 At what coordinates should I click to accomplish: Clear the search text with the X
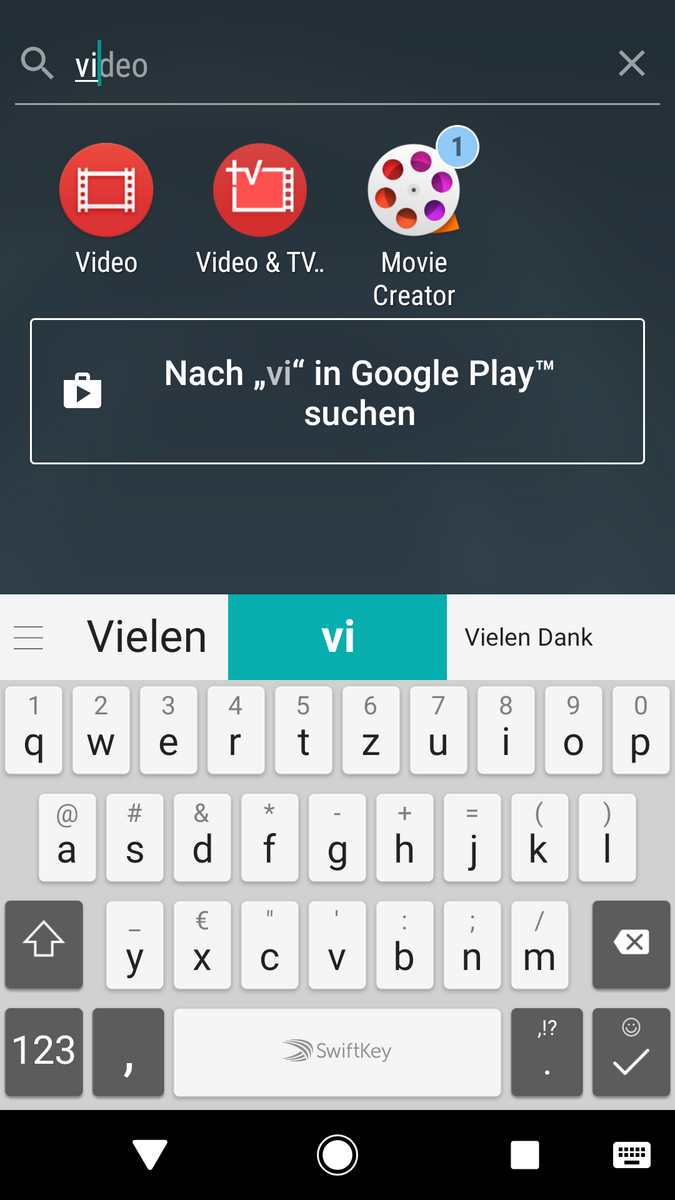pyautogui.click(x=631, y=64)
